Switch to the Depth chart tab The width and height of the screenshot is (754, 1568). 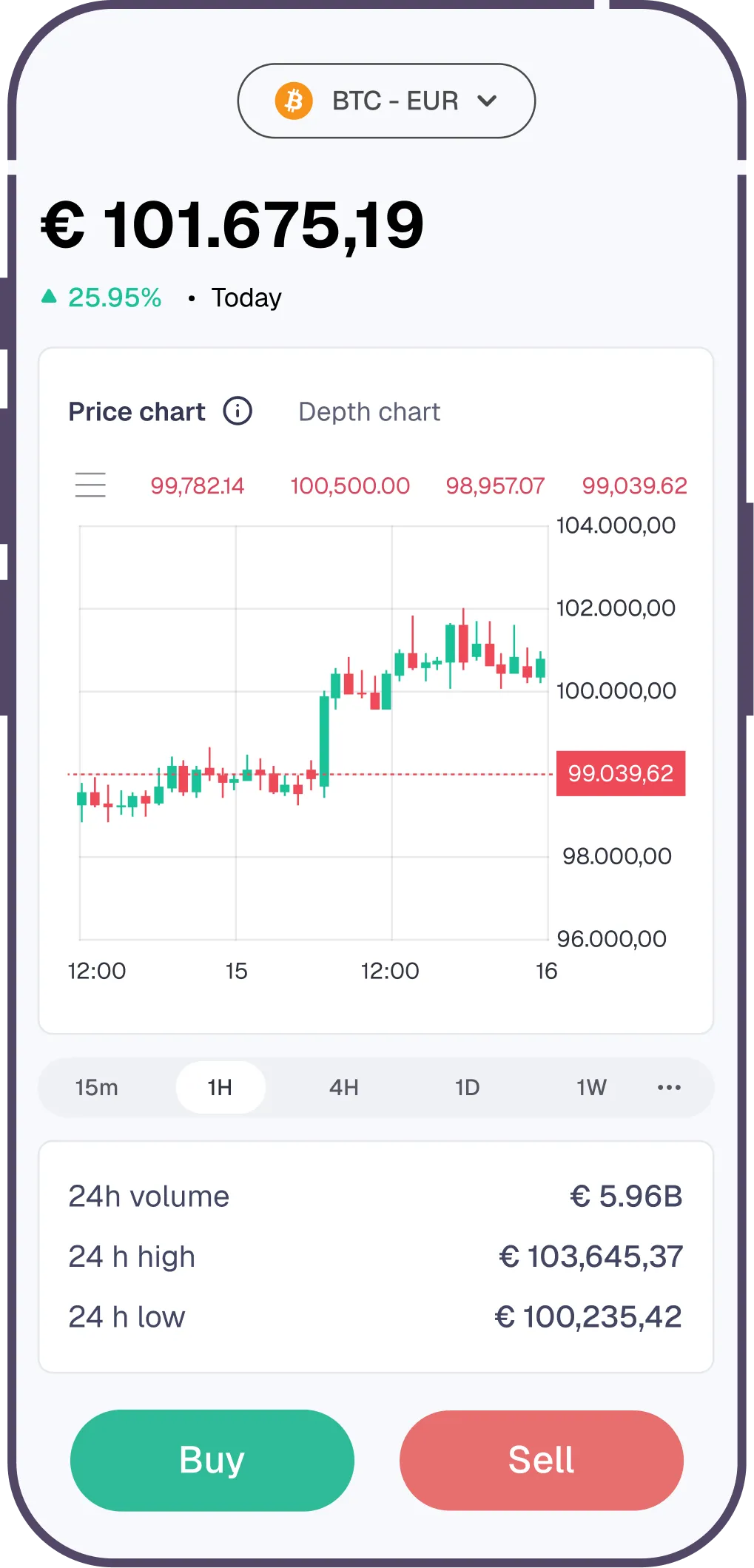coord(368,411)
